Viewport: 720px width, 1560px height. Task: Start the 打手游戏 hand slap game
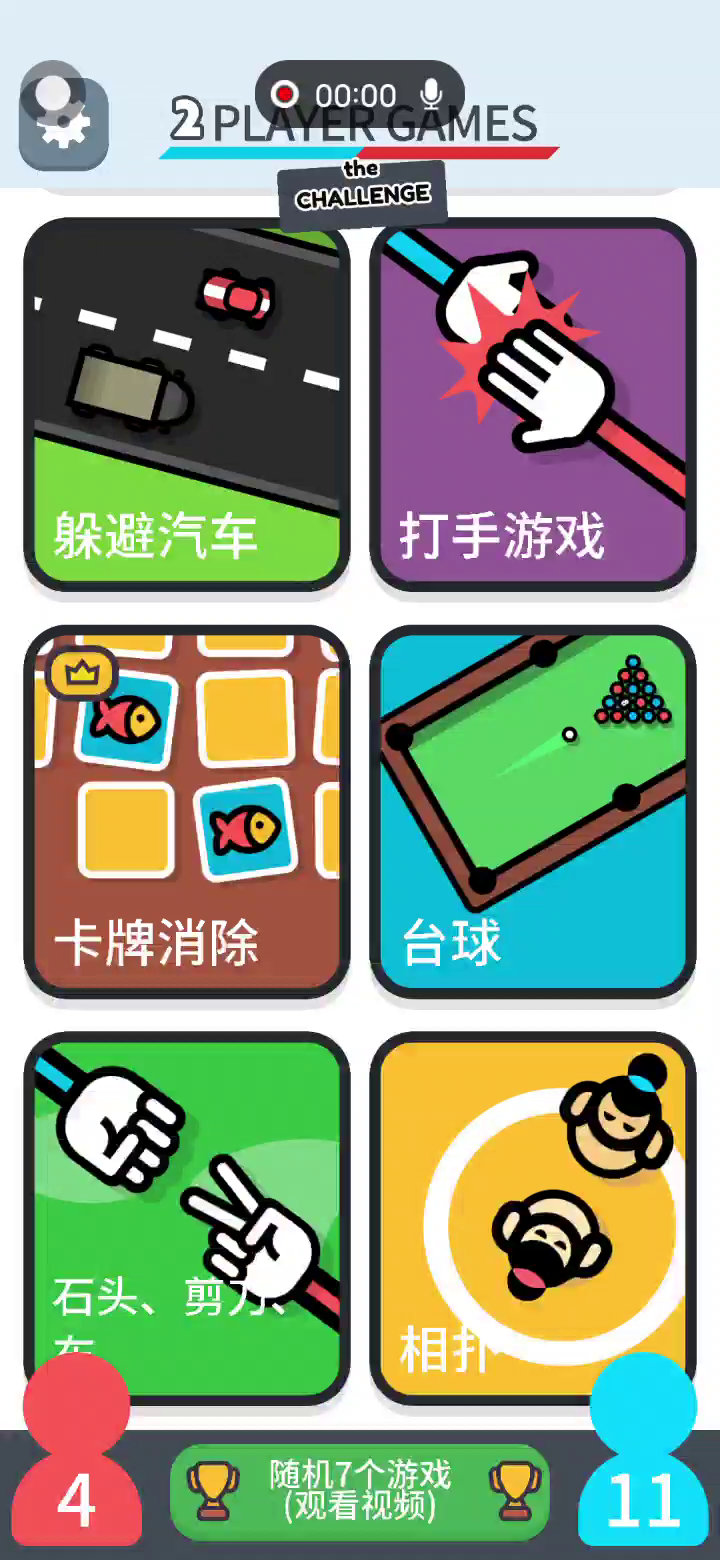pyautogui.click(x=532, y=404)
